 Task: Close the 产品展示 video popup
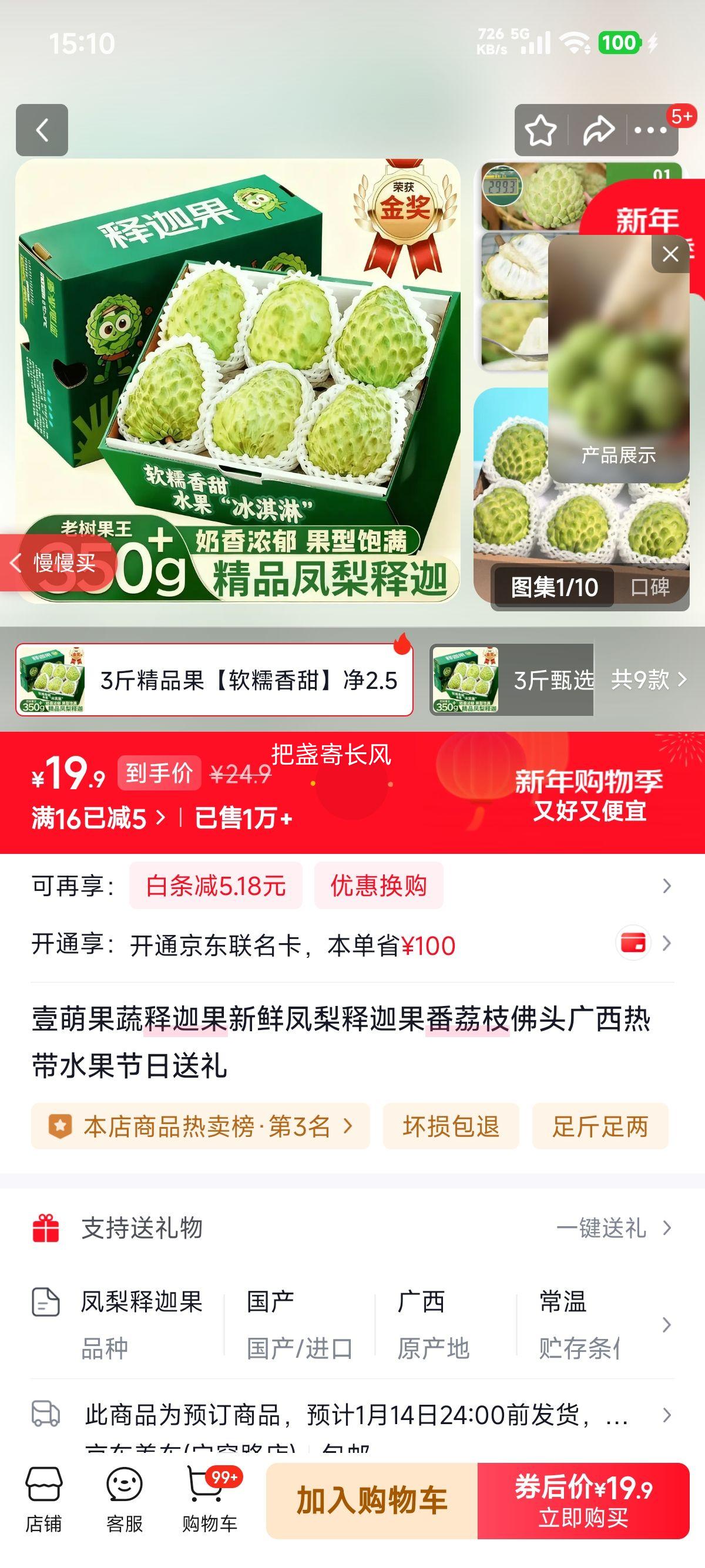pos(671,255)
